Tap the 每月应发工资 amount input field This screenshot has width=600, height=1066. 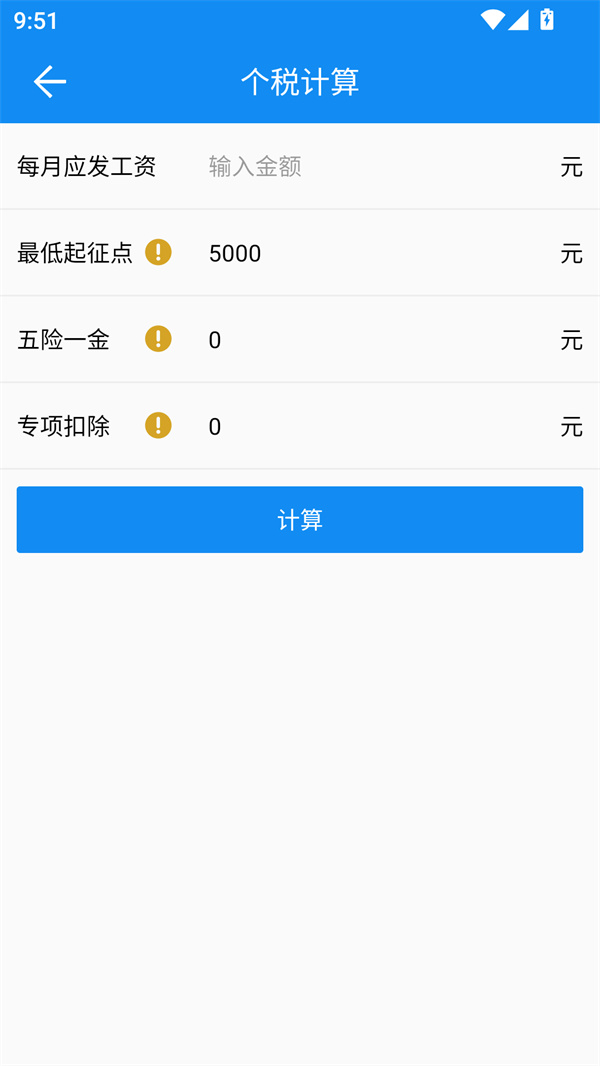pyautogui.click(x=370, y=167)
